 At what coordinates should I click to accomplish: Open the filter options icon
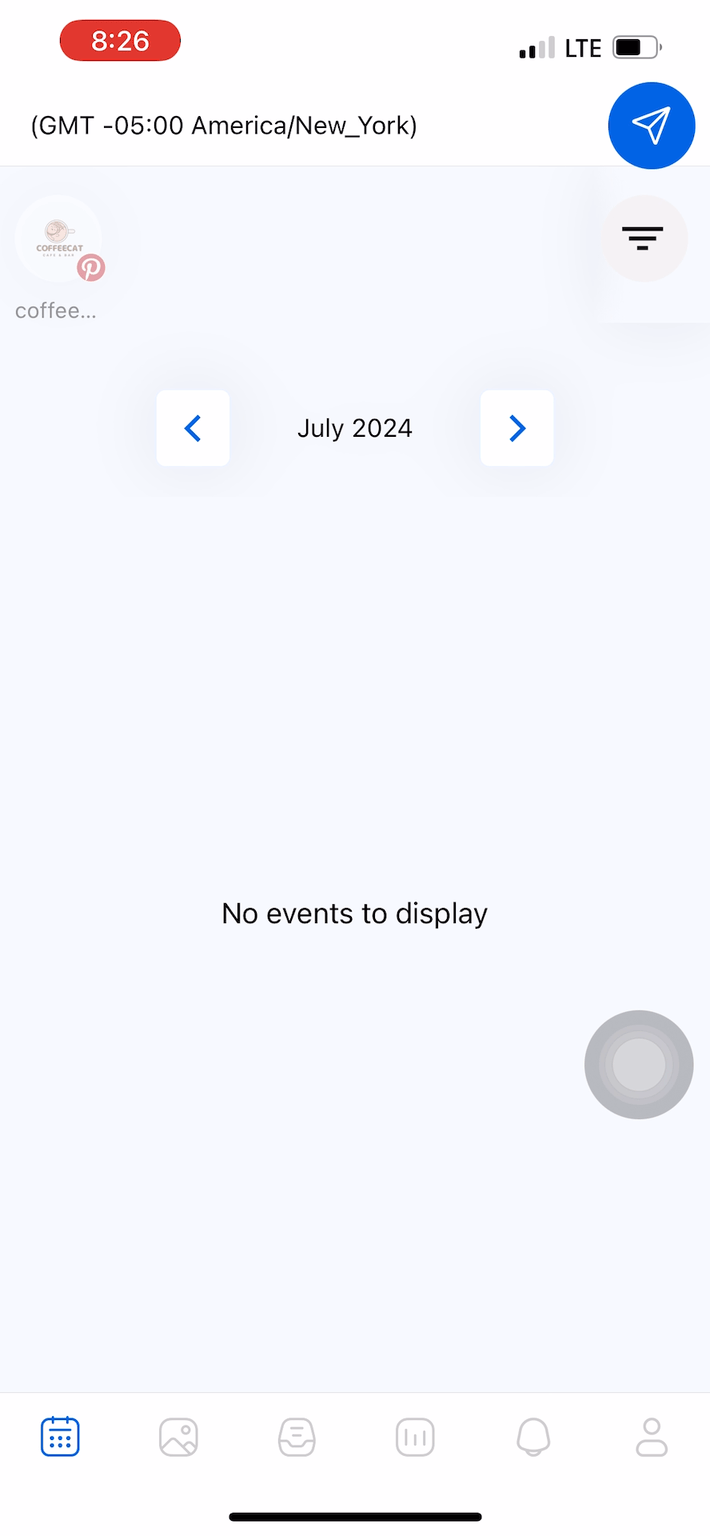[643, 238]
